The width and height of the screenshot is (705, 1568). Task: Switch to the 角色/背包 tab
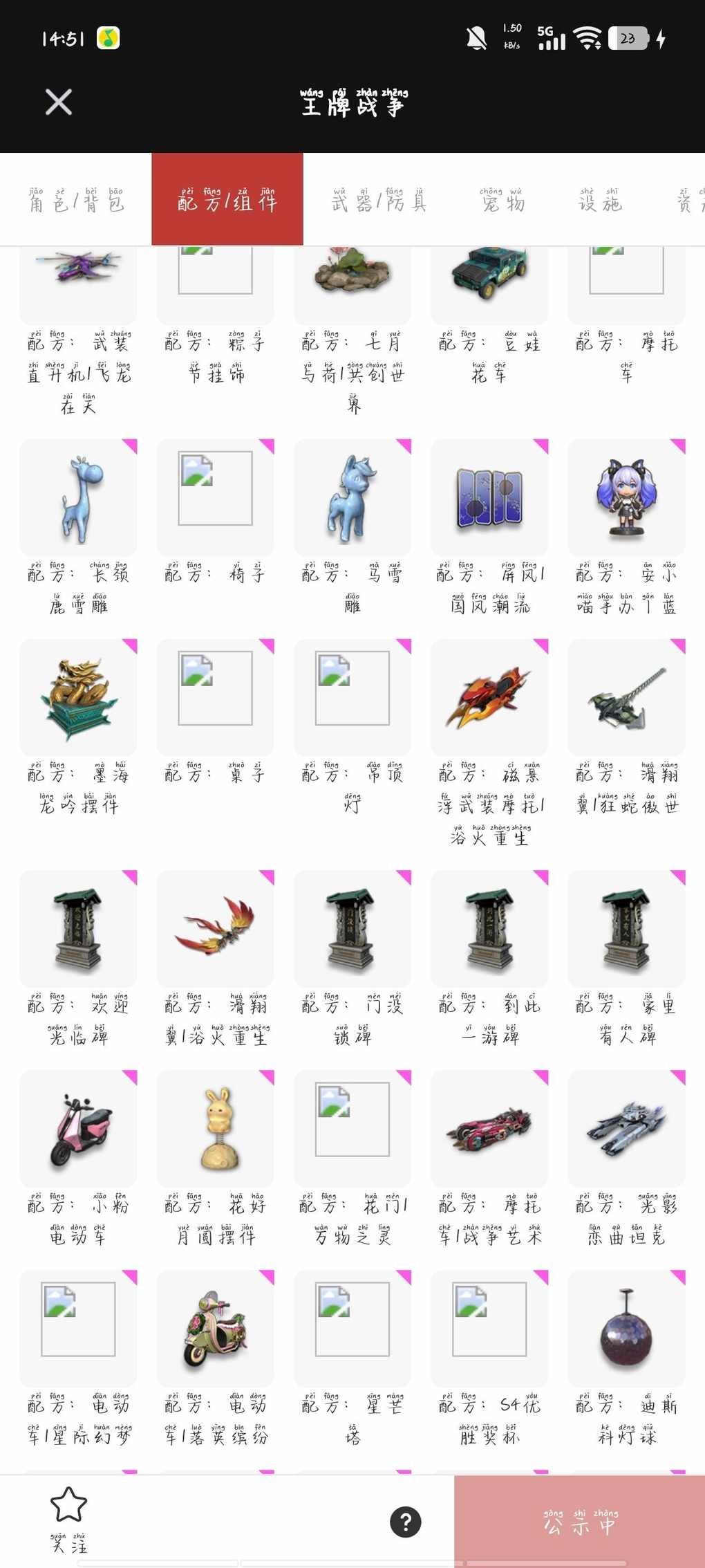coord(76,200)
